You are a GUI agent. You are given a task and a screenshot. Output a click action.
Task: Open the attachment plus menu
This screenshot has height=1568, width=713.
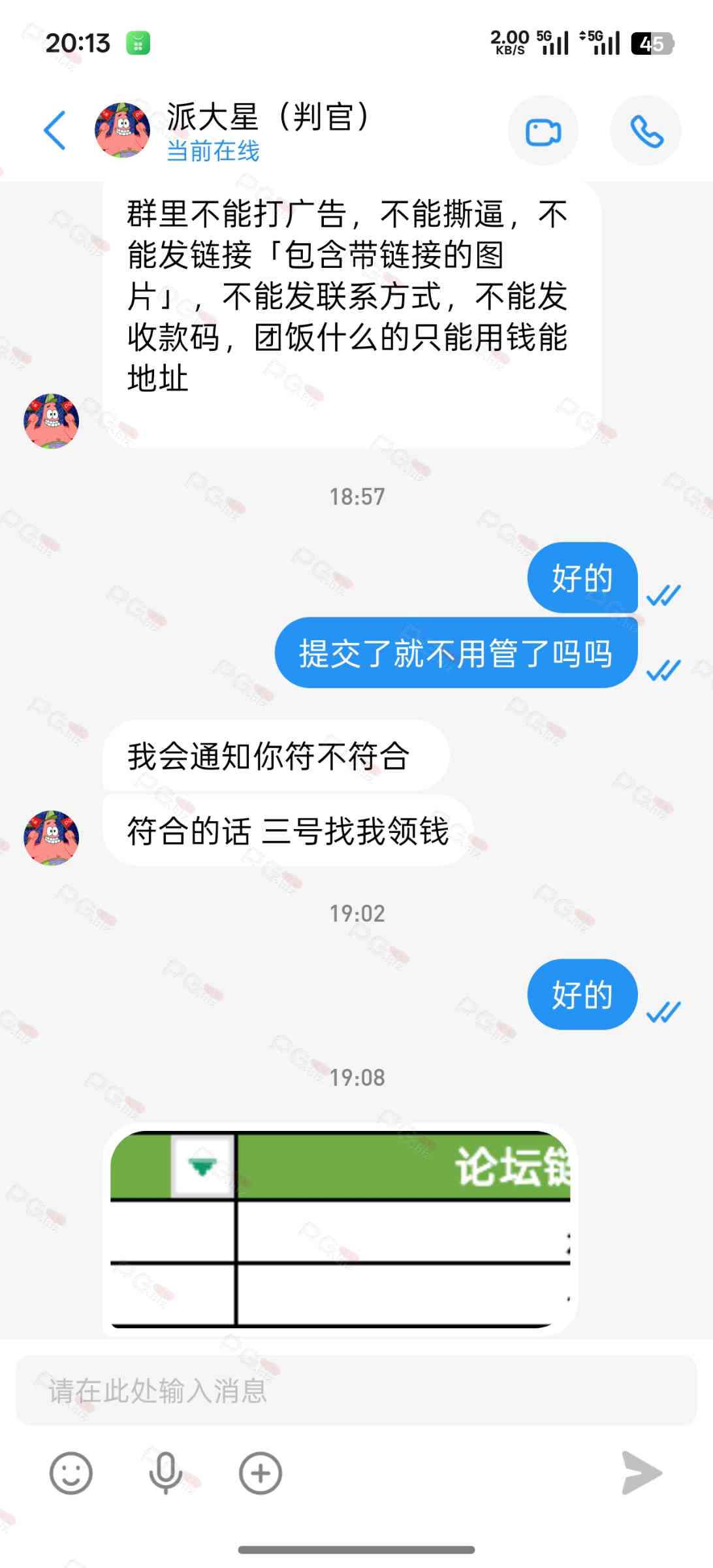point(261,1473)
